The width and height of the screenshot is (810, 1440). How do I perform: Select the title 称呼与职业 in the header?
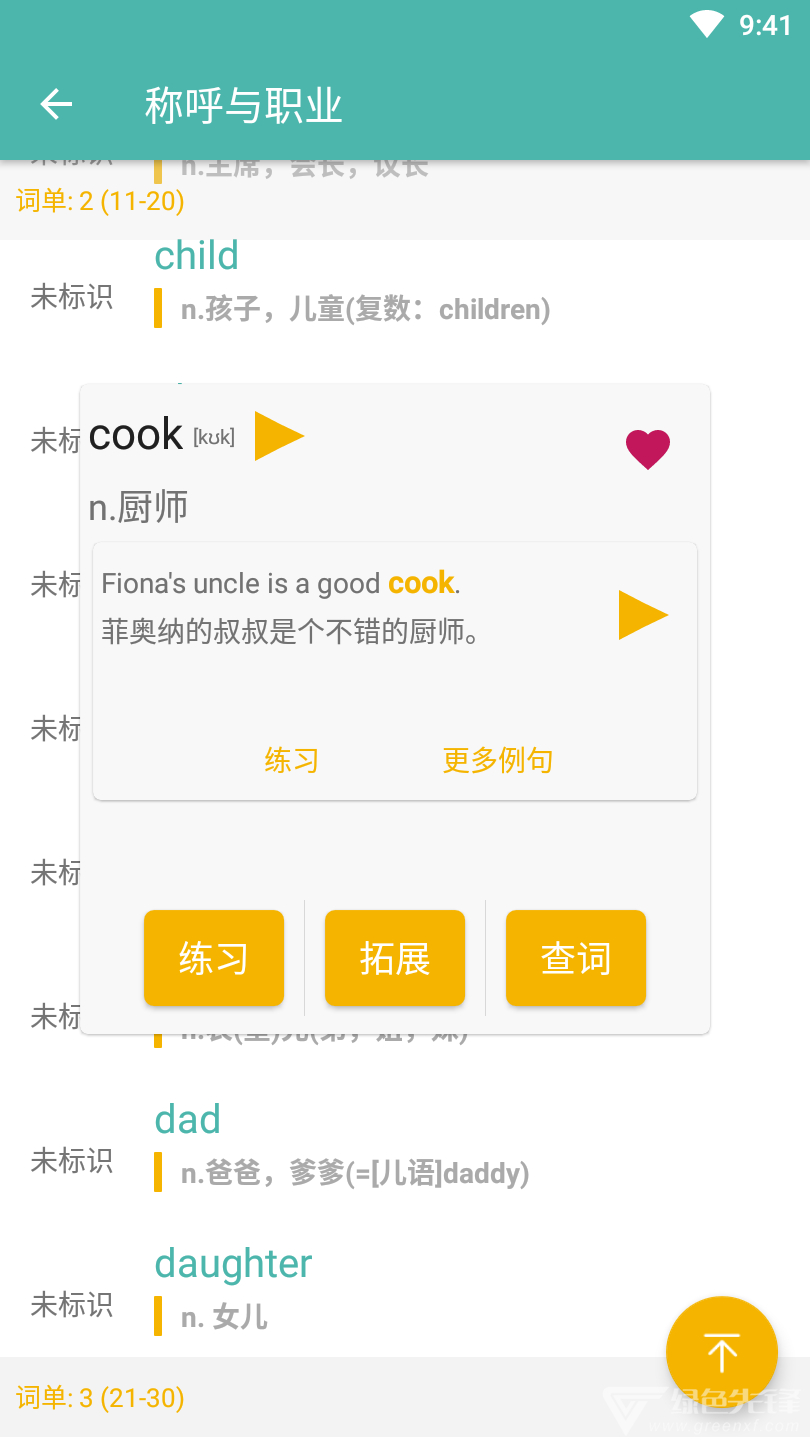click(245, 104)
